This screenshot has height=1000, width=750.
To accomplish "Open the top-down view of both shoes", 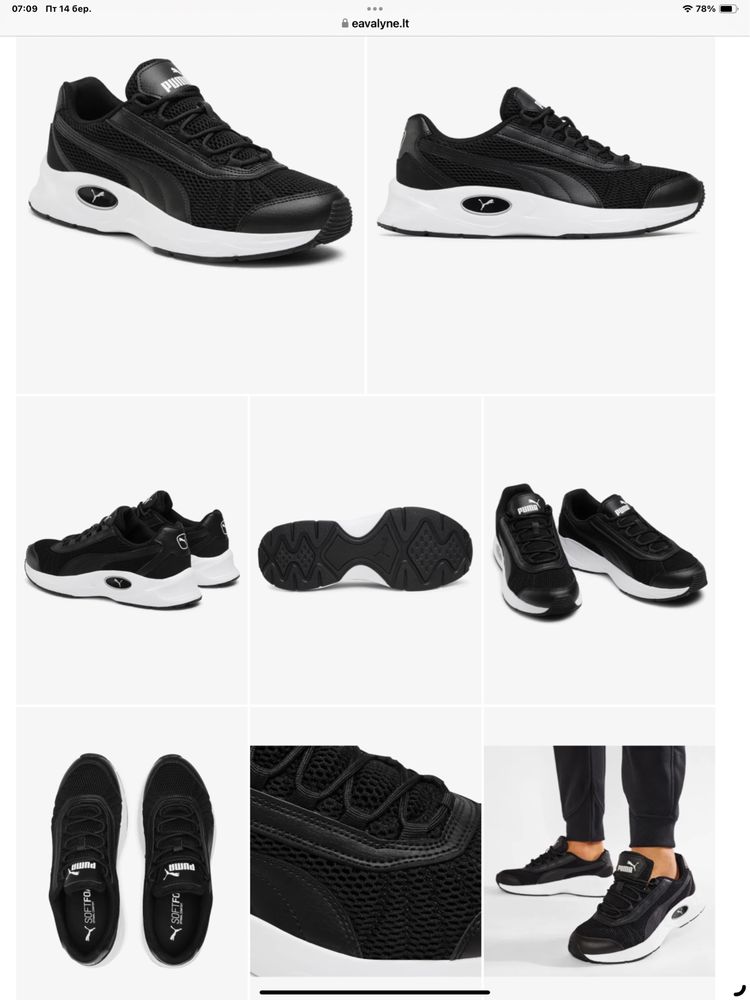I will click(x=131, y=850).
